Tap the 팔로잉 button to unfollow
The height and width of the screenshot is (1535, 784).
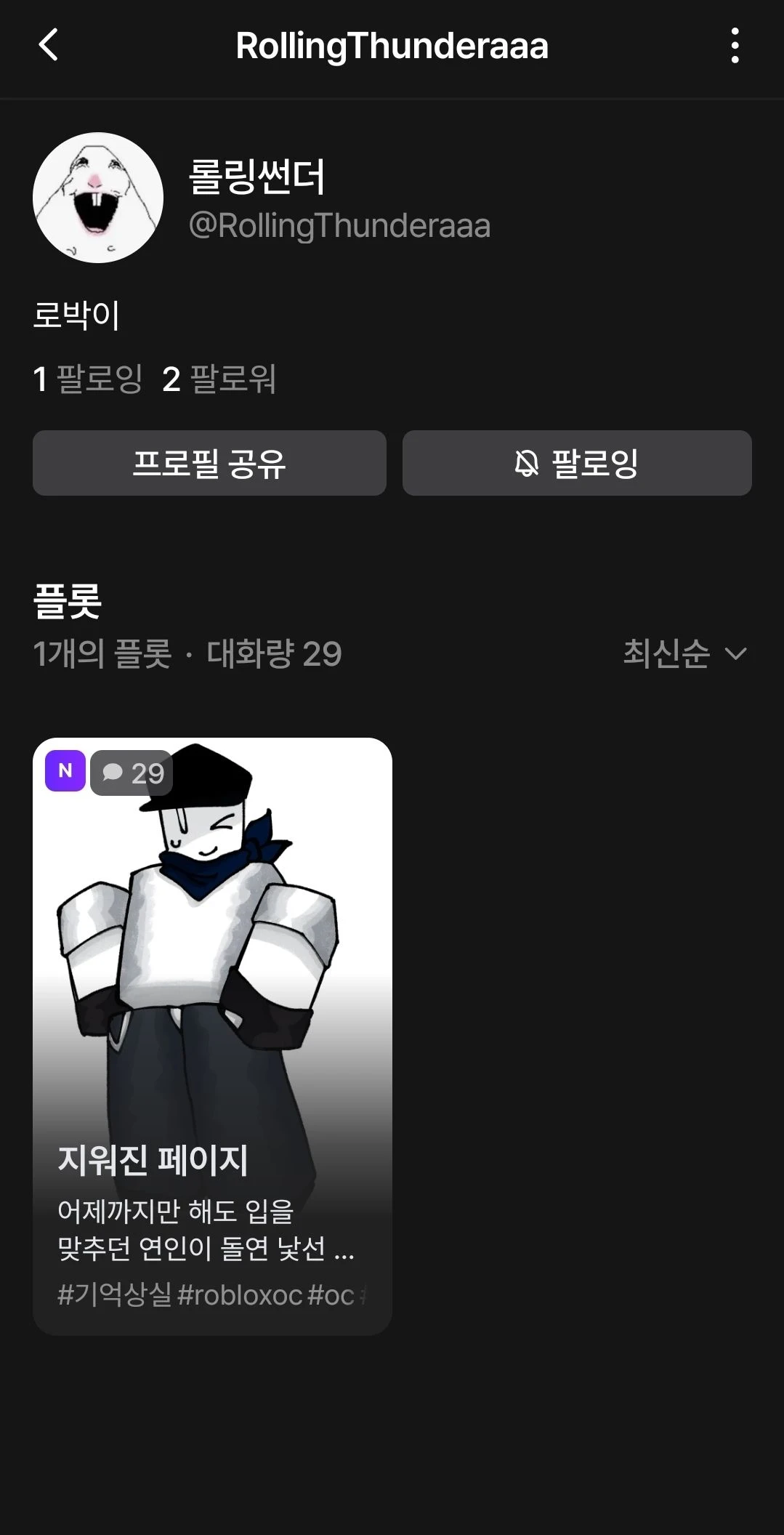pyautogui.click(x=577, y=463)
